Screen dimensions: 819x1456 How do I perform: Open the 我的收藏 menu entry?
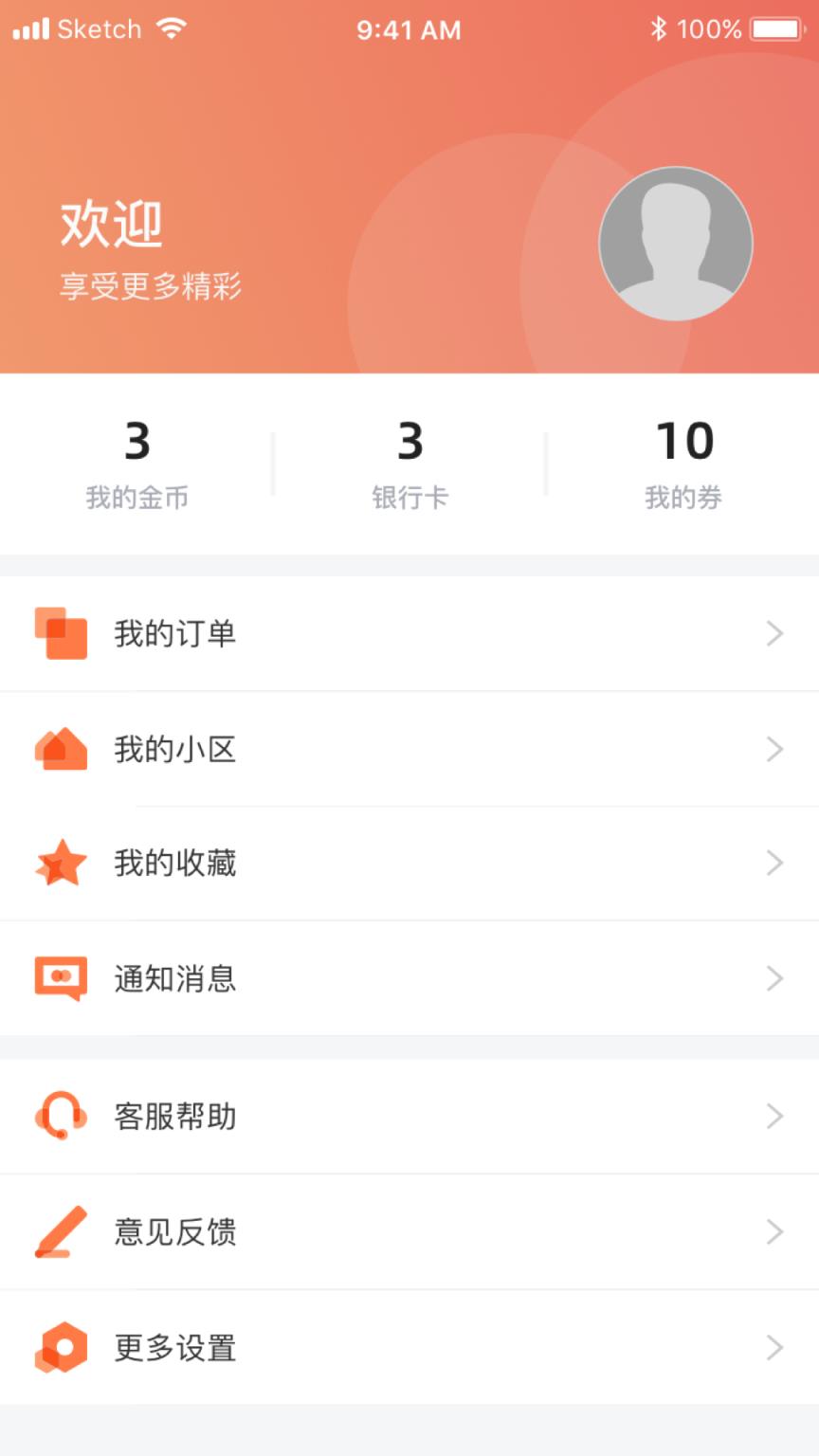click(x=175, y=864)
